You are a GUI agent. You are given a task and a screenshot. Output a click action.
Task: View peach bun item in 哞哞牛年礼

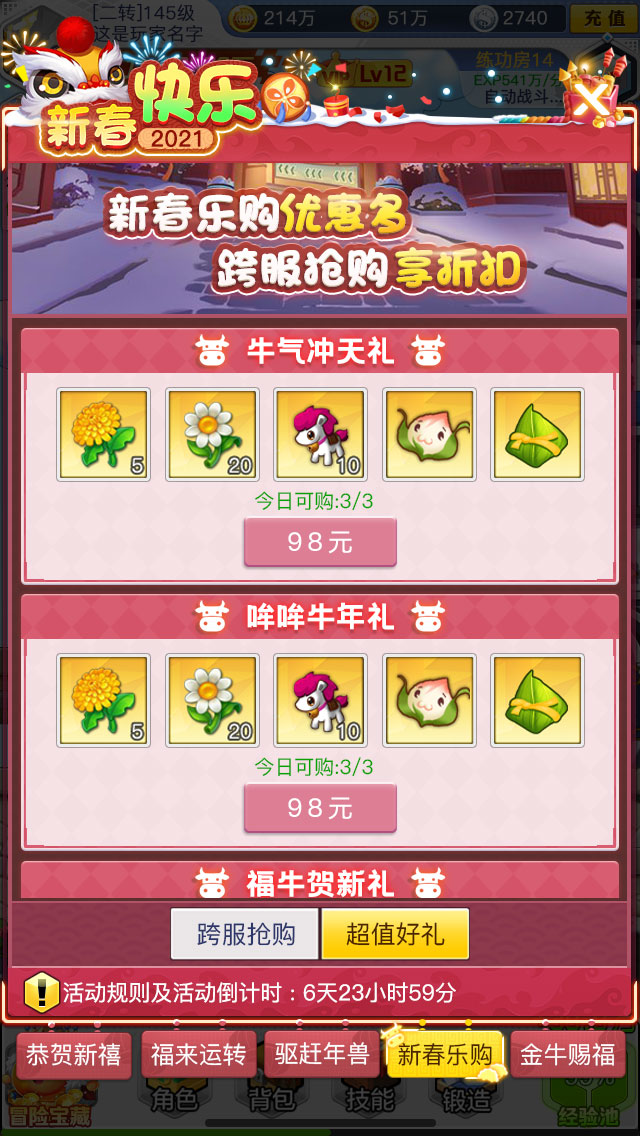point(429,701)
